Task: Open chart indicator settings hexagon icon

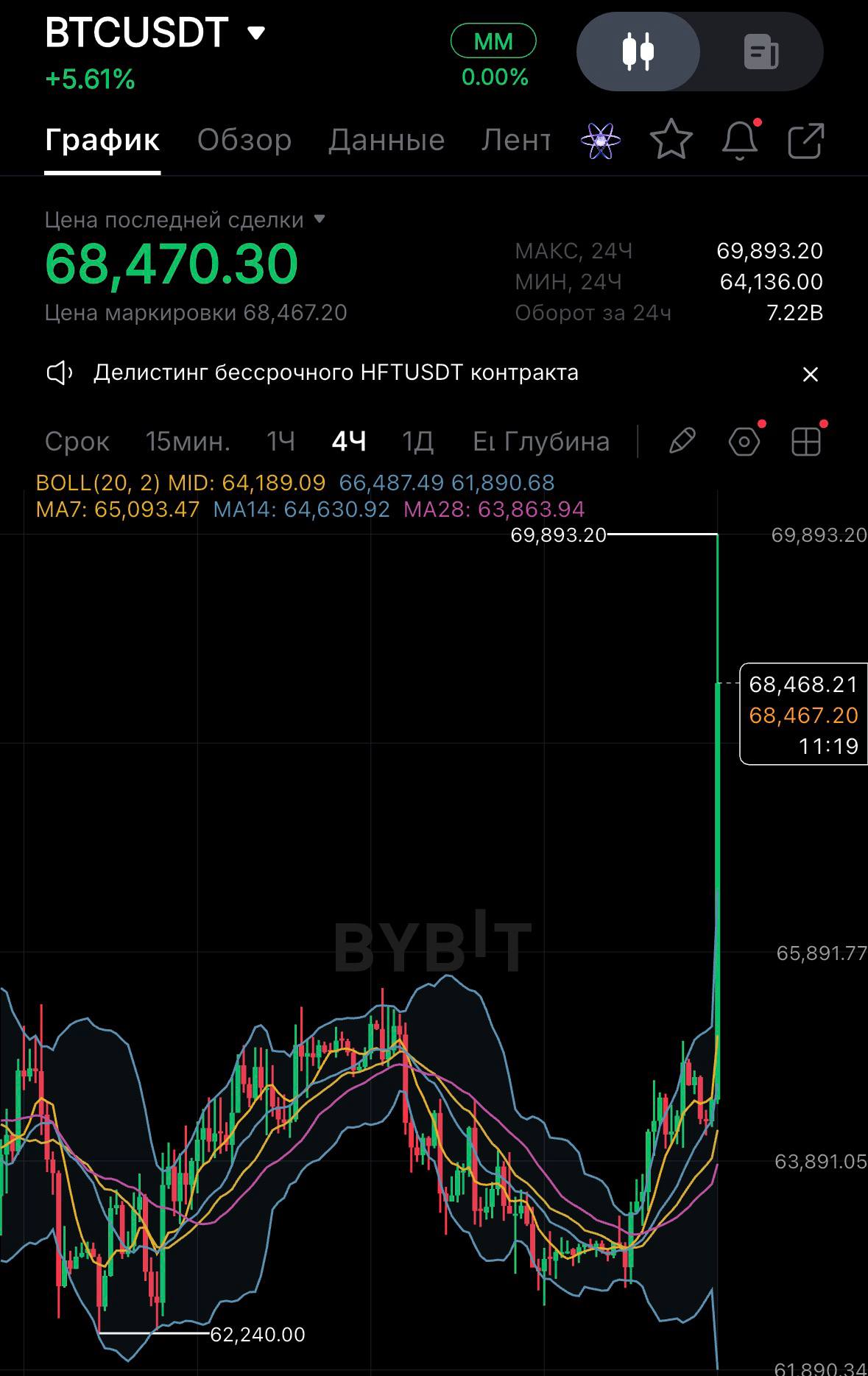Action: click(744, 442)
